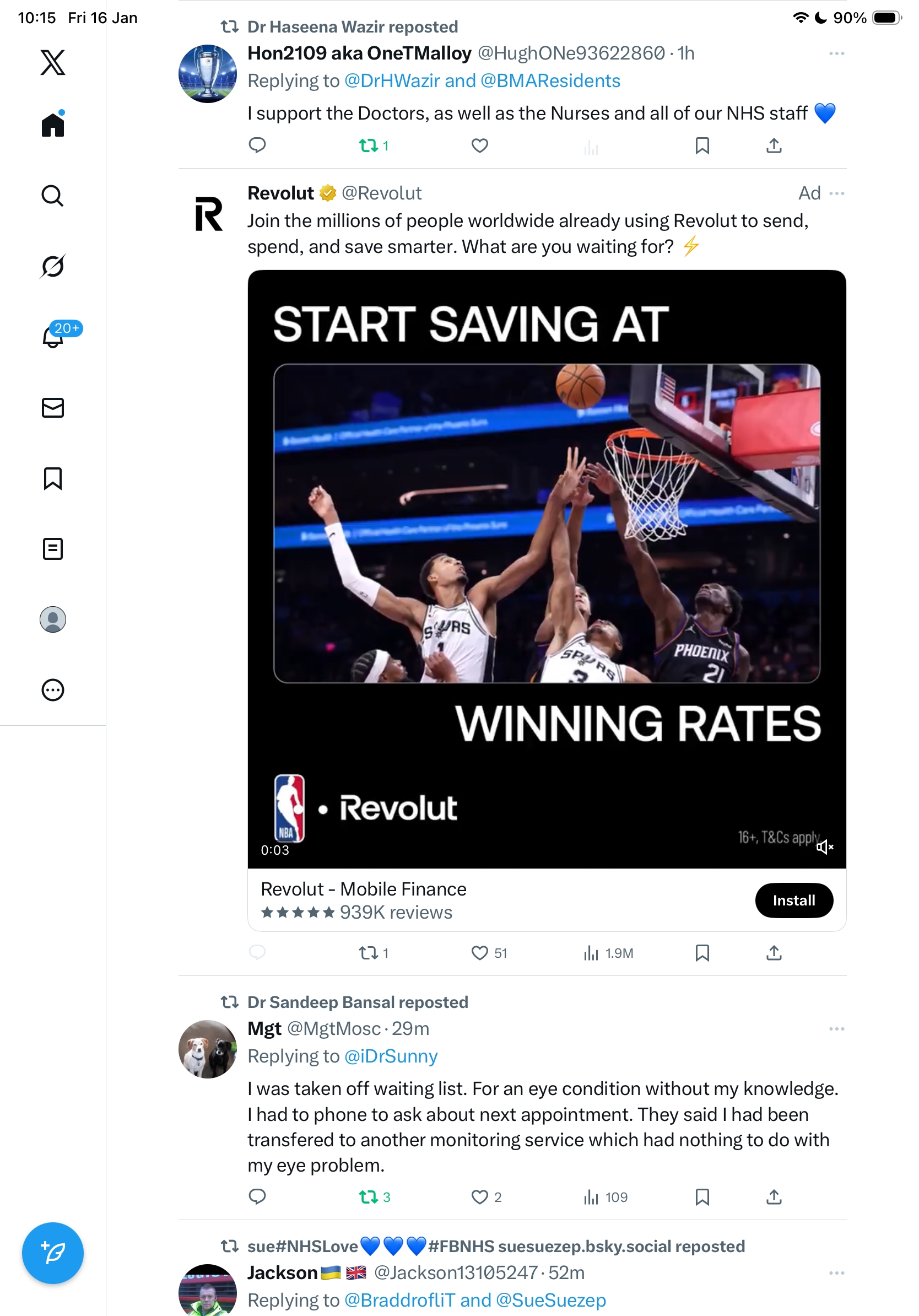919x1316 pixels.
Task: Install the Revolut app
Action: (x=793, y=900)
